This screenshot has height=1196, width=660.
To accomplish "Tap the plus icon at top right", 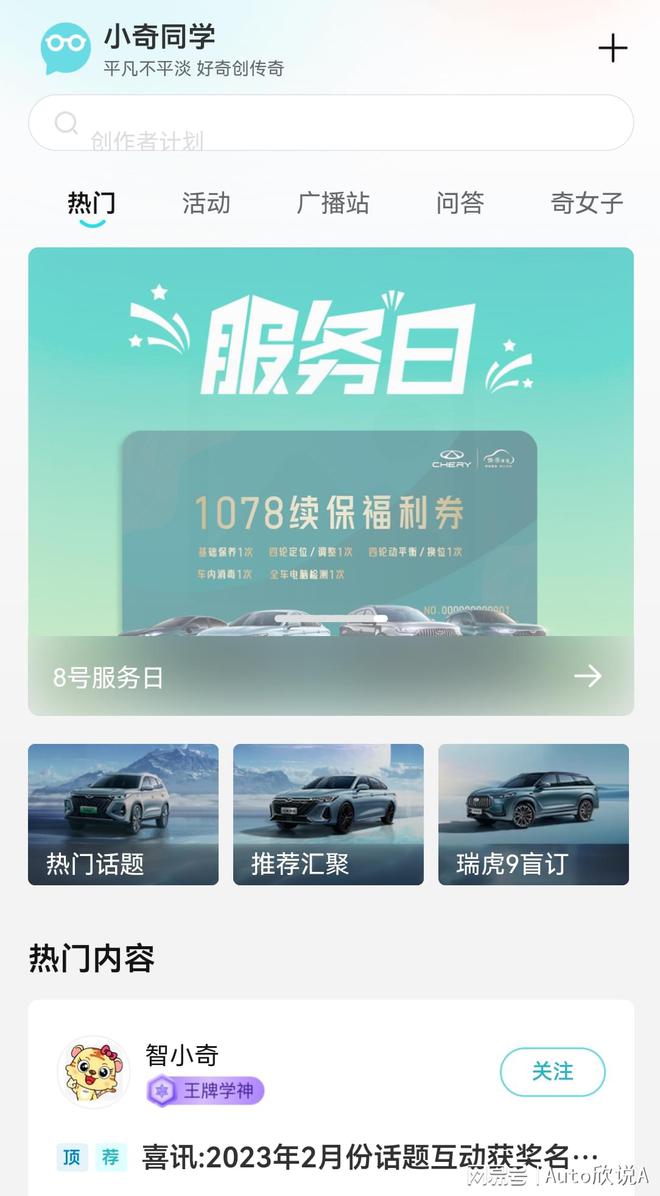I will [612, 48].
